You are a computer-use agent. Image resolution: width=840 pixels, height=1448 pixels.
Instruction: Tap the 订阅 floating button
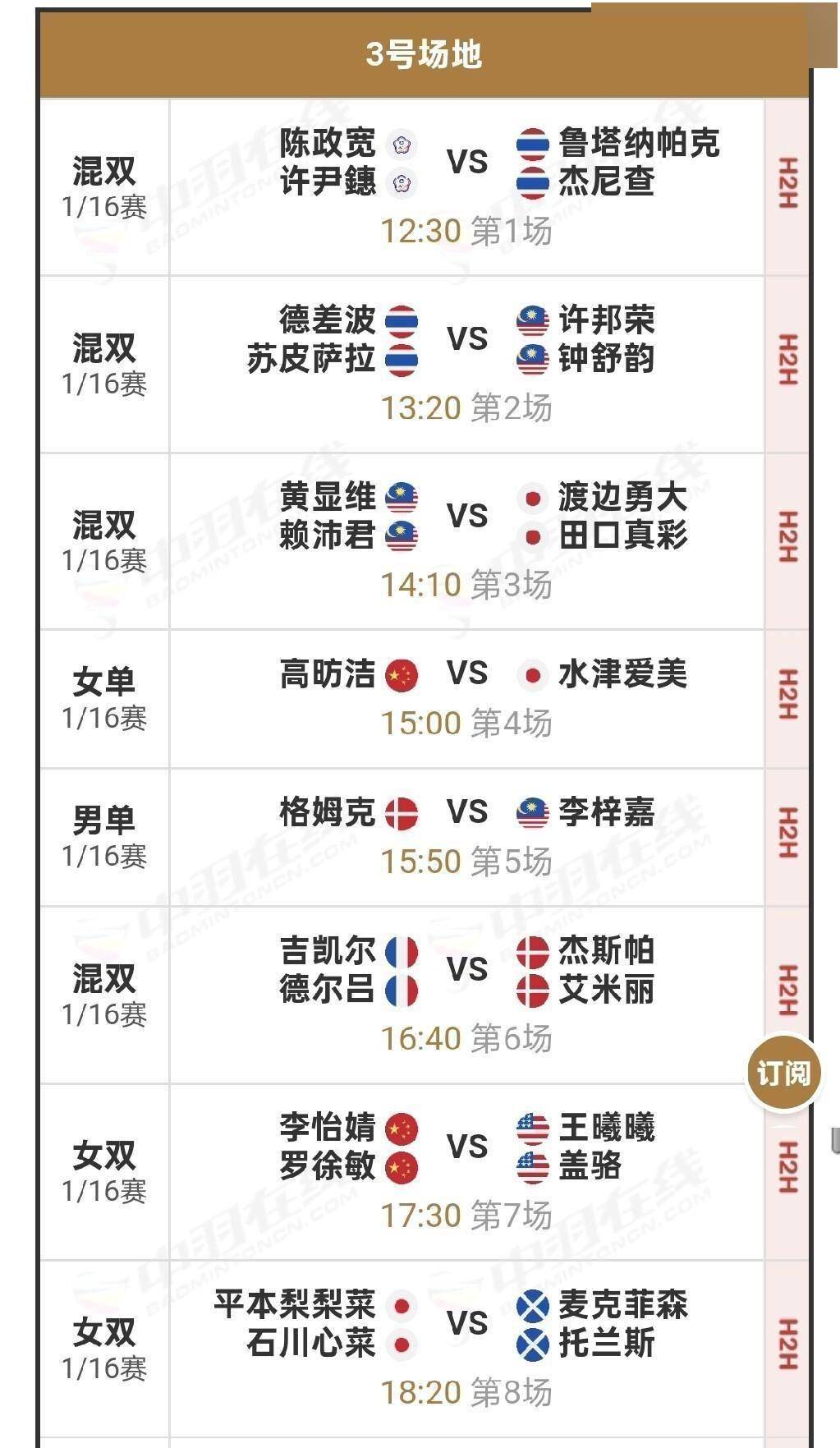(x=783, y=1073)
